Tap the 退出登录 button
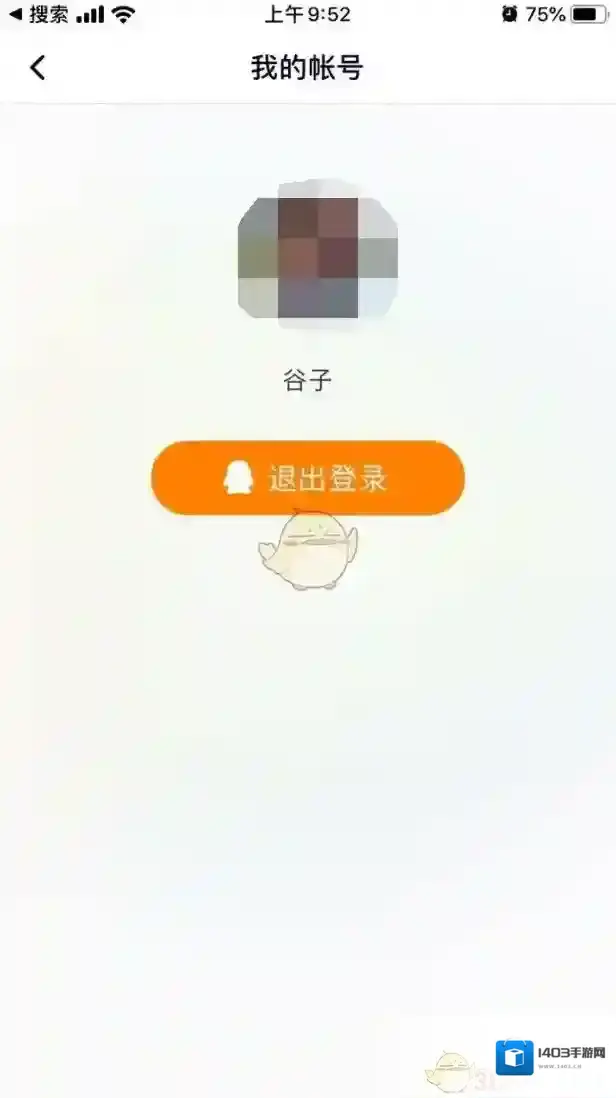Viewport: 616px width, 1098px height. (x=308, y=478)
